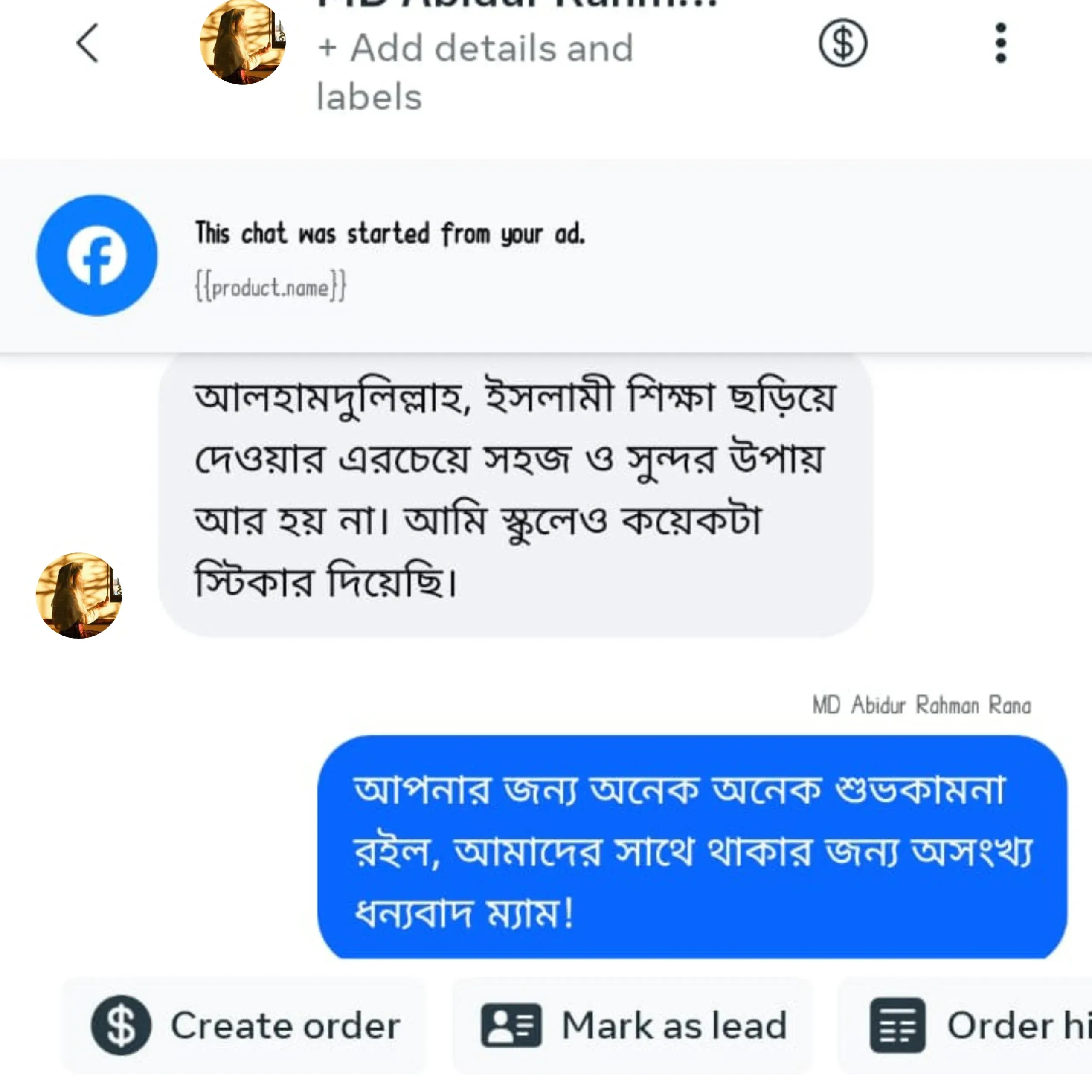Tap the sender's avatar beside the message

tap(78, 595)
